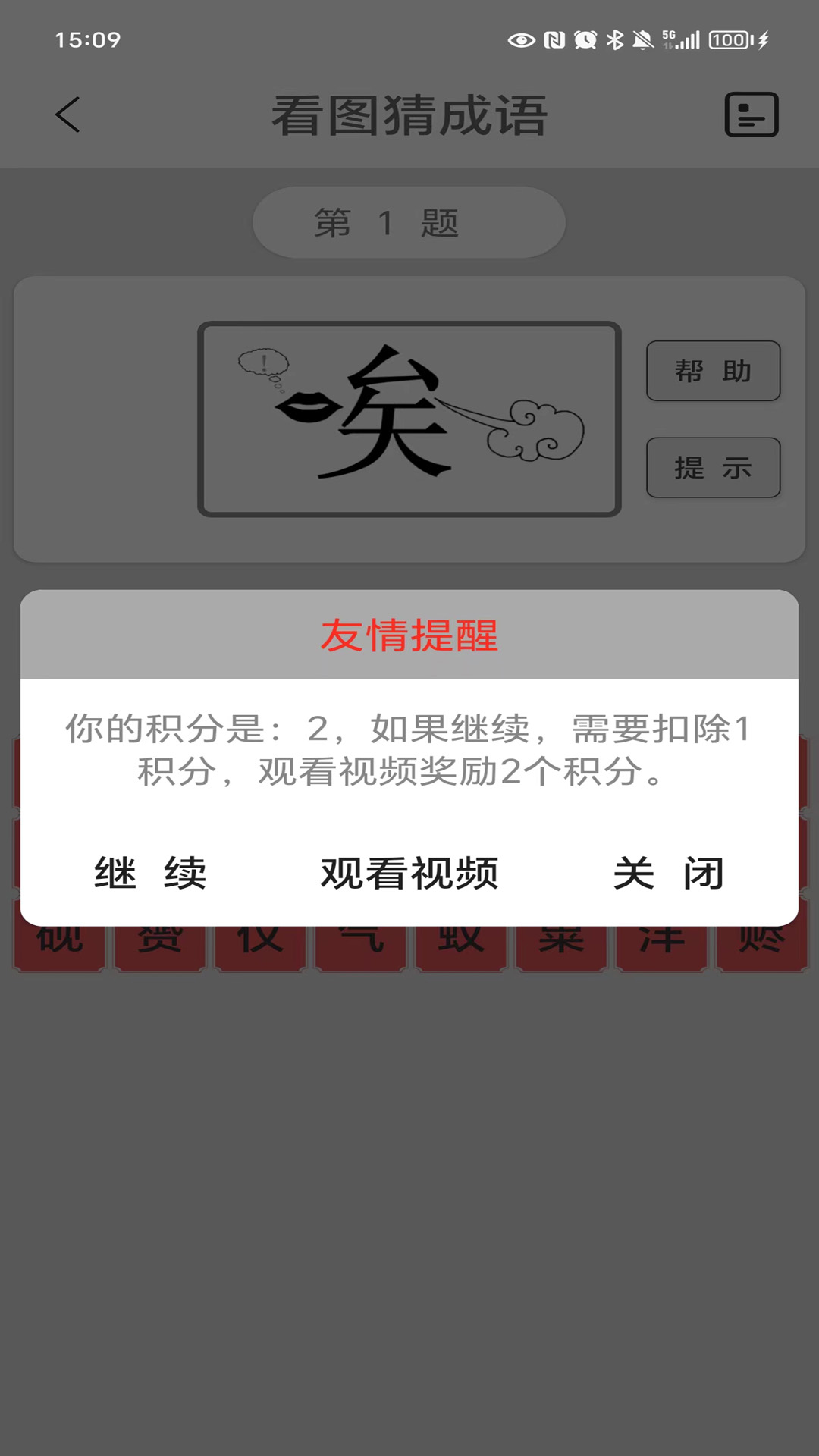Tap the 友情提醒 dialog title
Image resolution: width=819 pixels, height=1456 pixels.
pyautogui.click(x=409, y=637)
